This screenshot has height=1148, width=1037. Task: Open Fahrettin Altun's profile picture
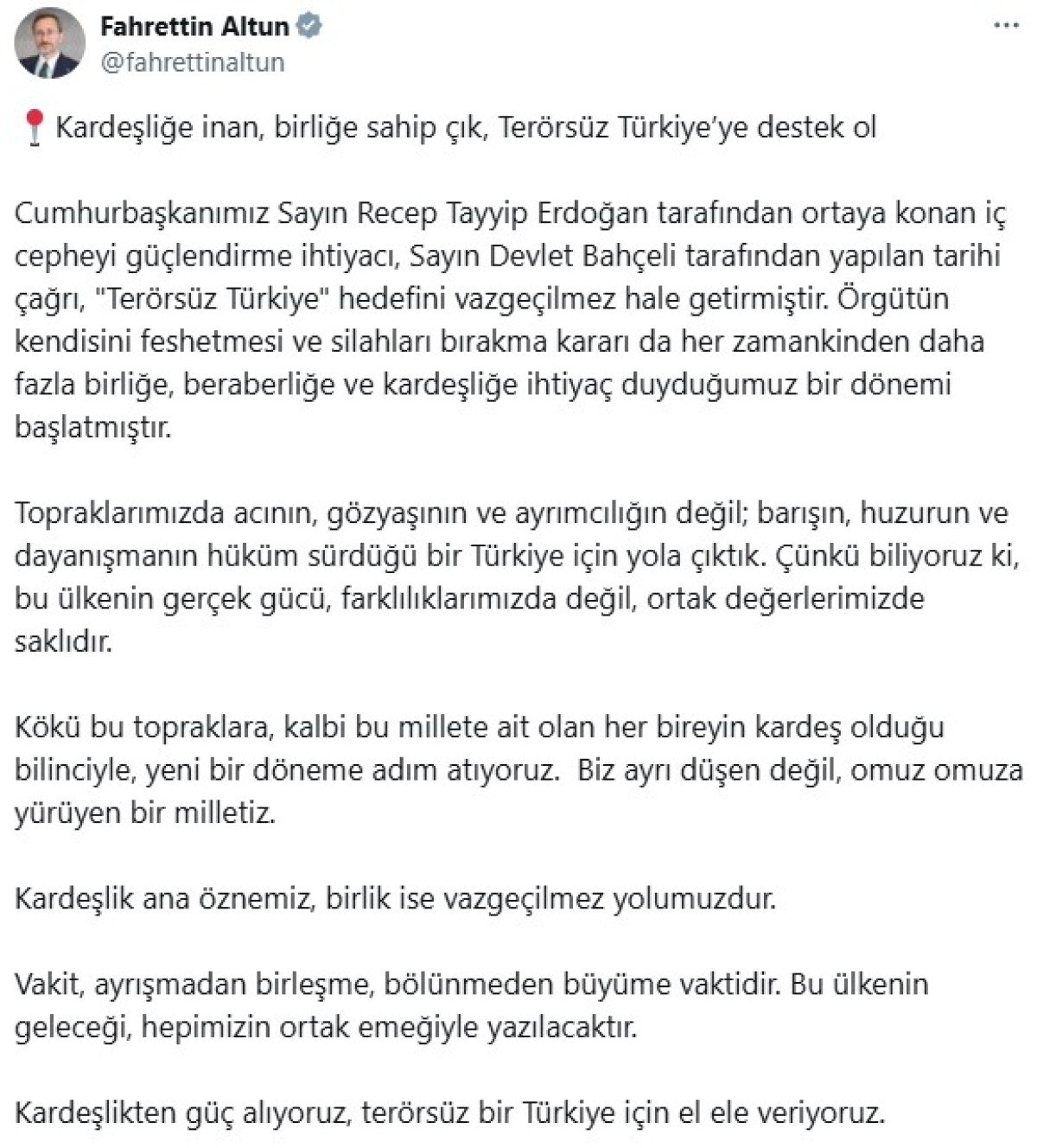49,43
